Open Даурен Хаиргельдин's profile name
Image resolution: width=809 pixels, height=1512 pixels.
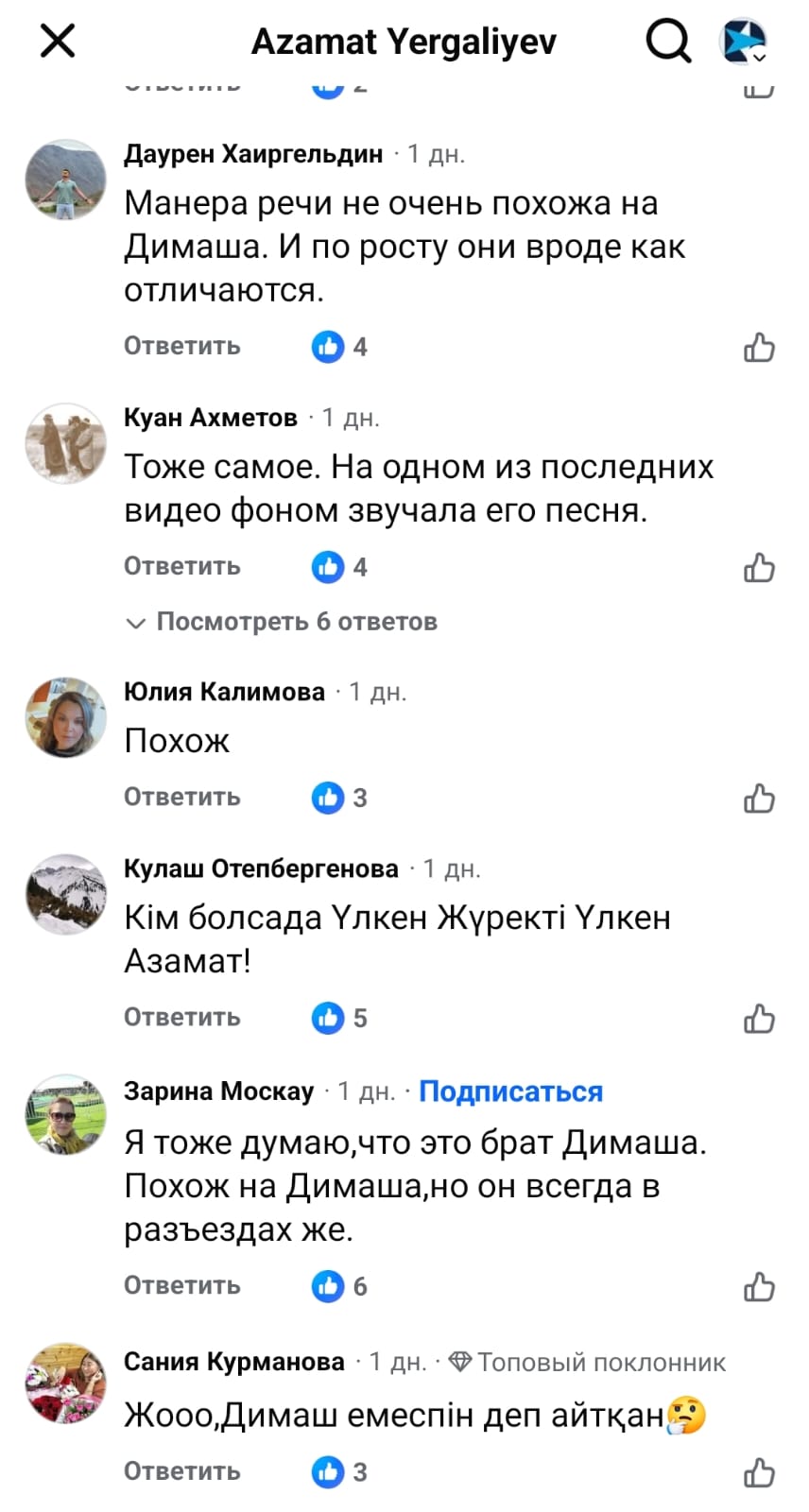pyautogui.click(x=253, y=153)
